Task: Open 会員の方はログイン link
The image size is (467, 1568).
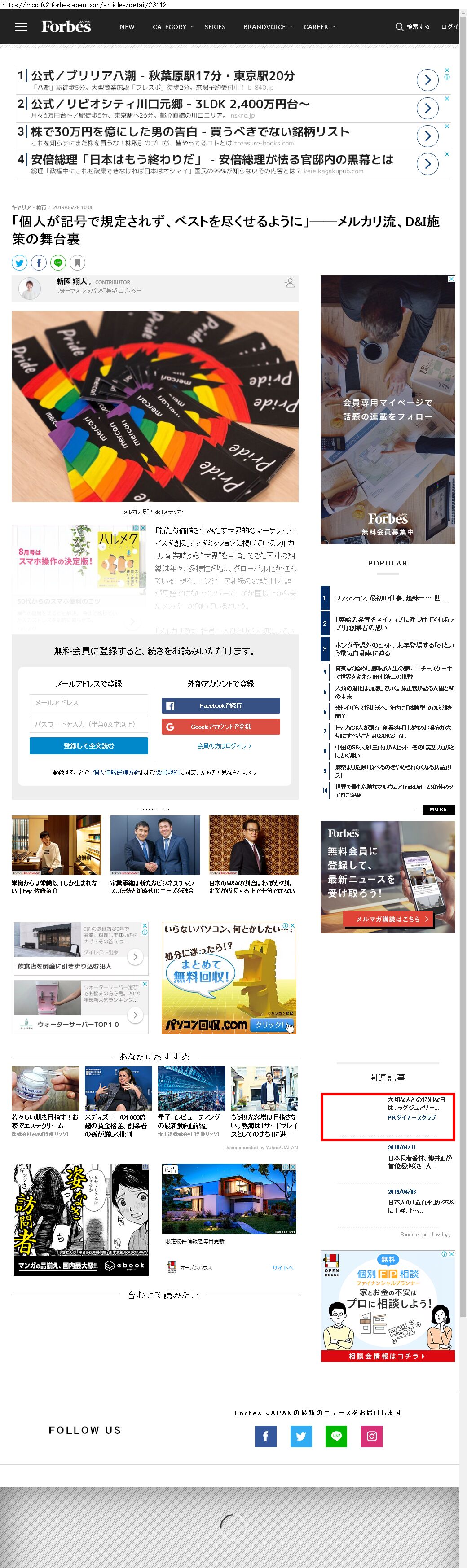Action: (x=224, y=746)
